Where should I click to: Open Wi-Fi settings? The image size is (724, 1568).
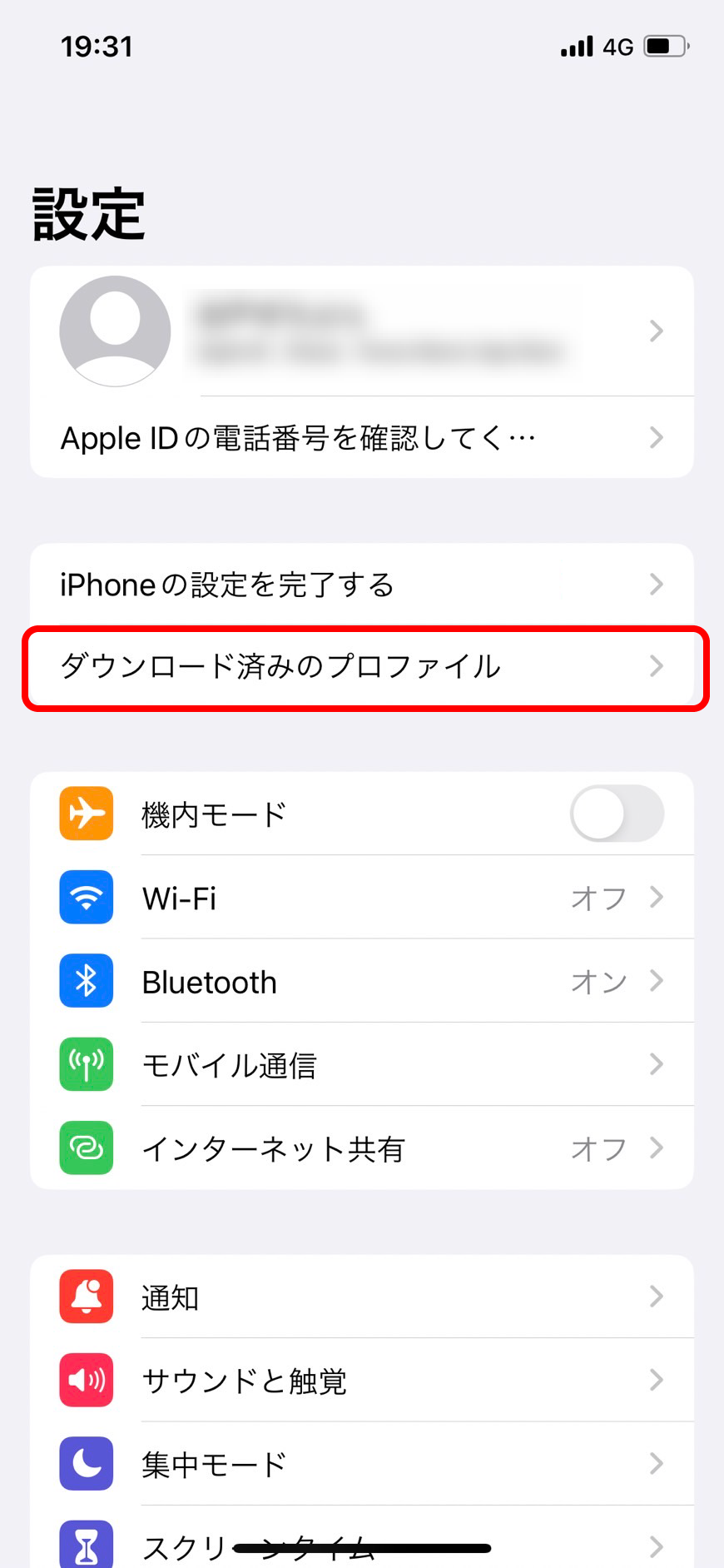pos(362,898)
